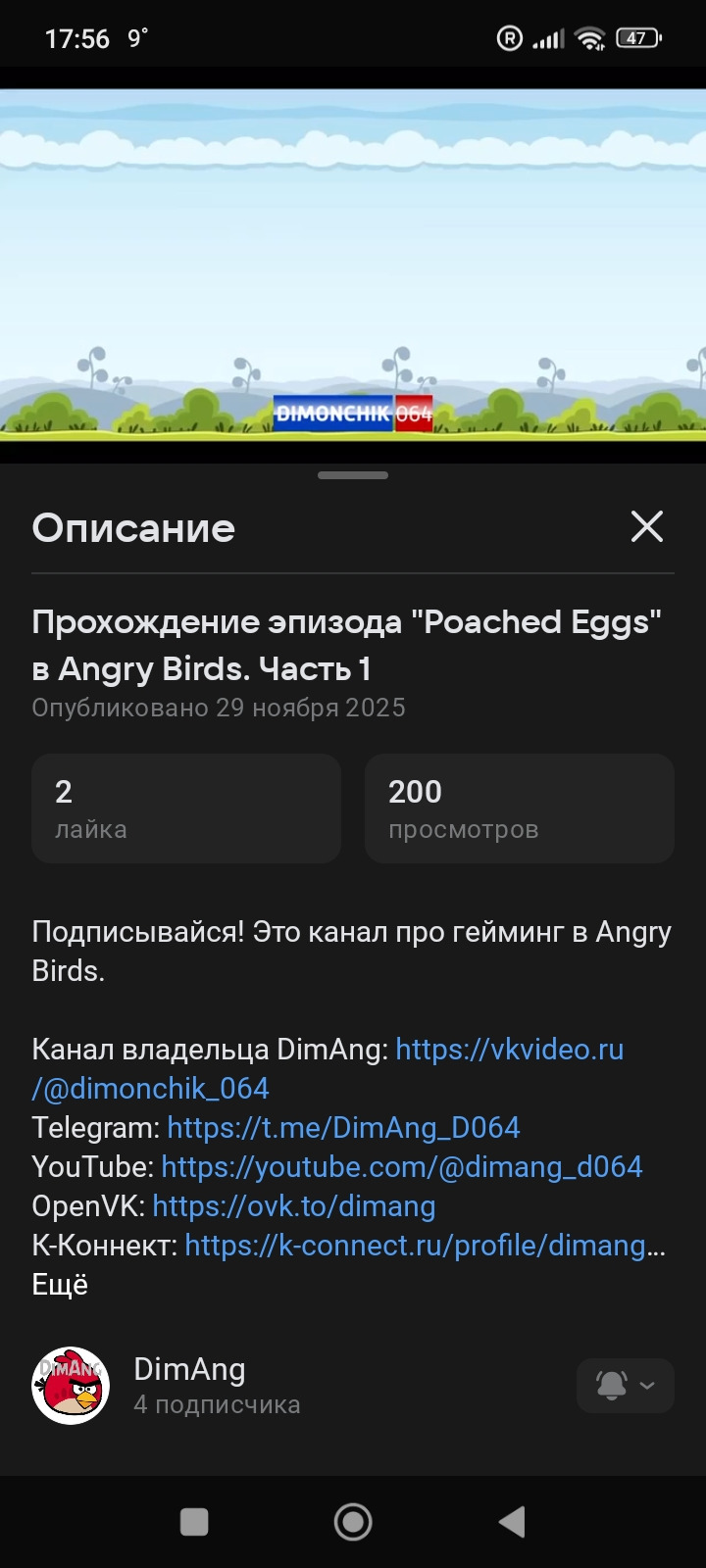
Task: Expand the description with Ещё
Action: click(x=60, y=1285)
